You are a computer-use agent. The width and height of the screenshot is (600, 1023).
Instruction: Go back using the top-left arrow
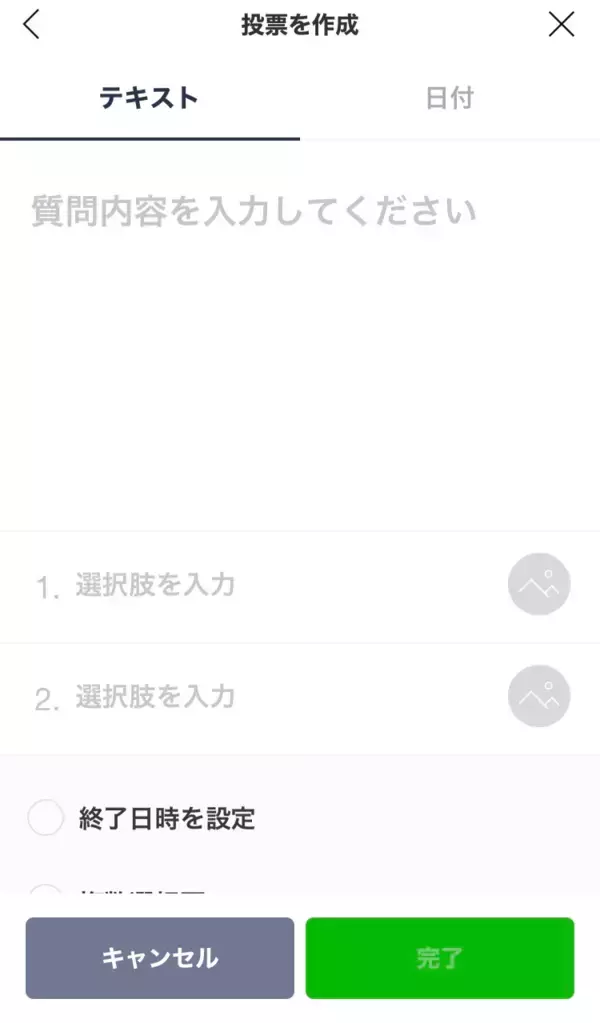coord(32,24)
